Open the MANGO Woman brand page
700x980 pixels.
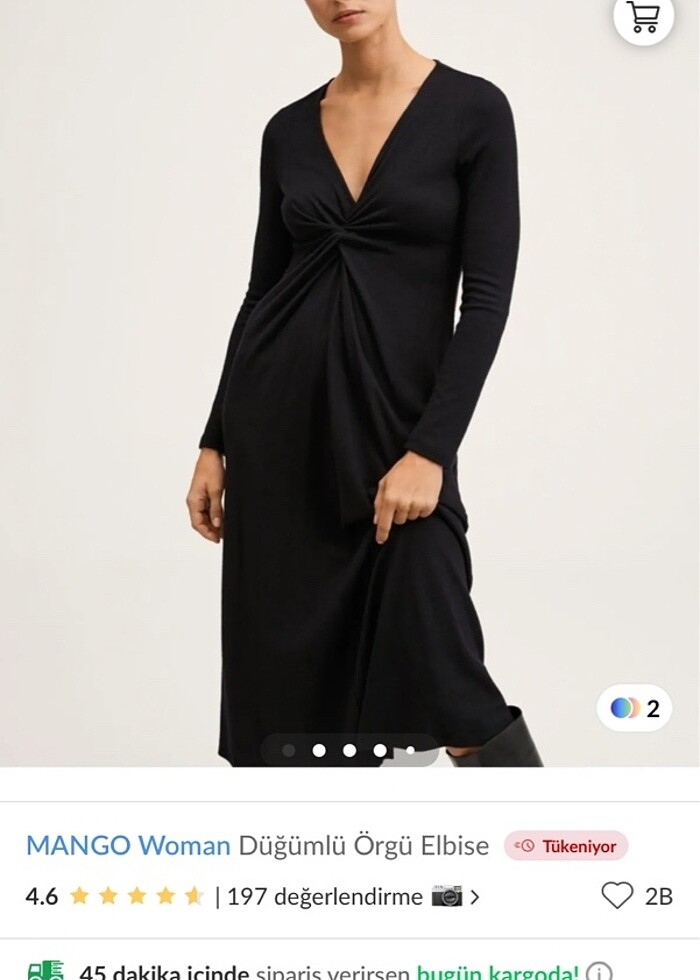(x=128, y=846)
